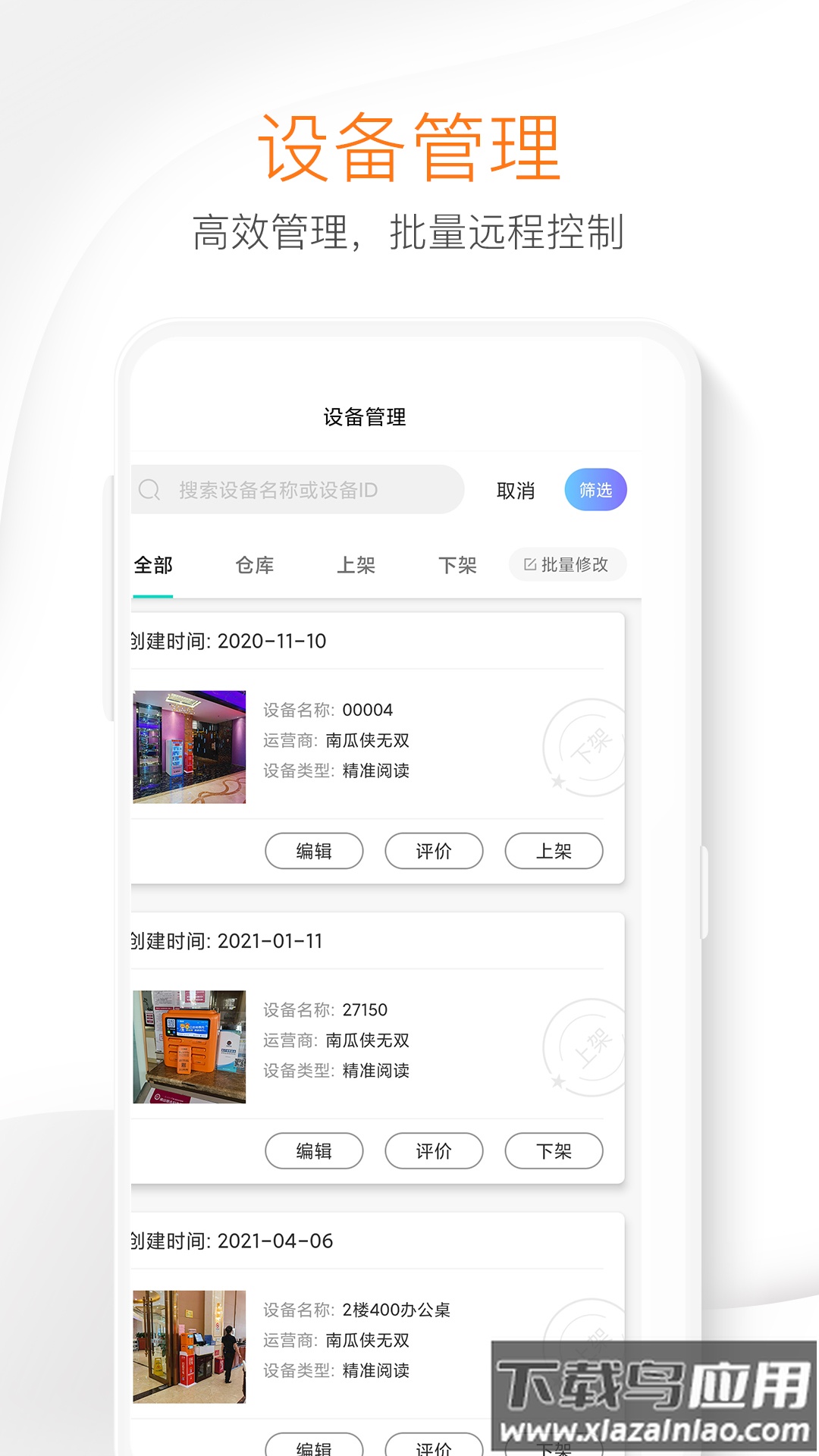Viewport: 819px width, 1456px height.
Task: Click into the device search input field
Action: [x=303, y=489]
